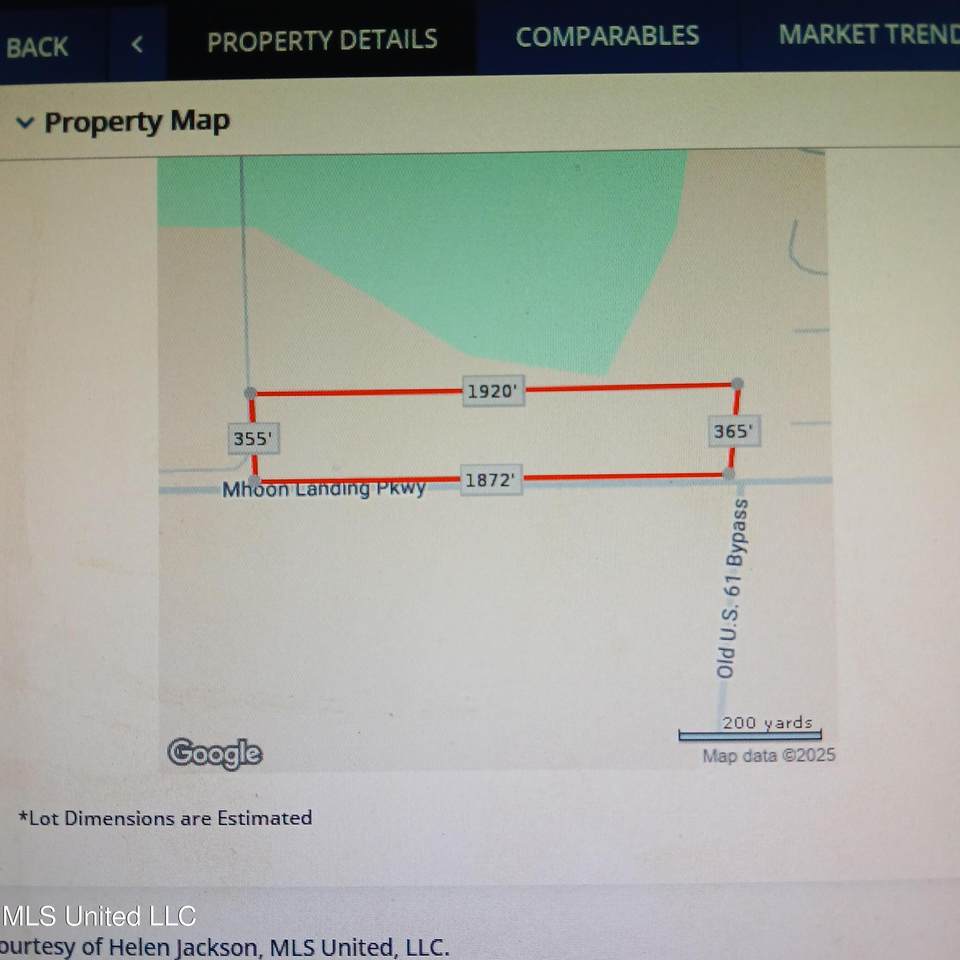This screenshot has width=960, height=960.
Task: Tap the left arrow chevron
Action: 137,44
